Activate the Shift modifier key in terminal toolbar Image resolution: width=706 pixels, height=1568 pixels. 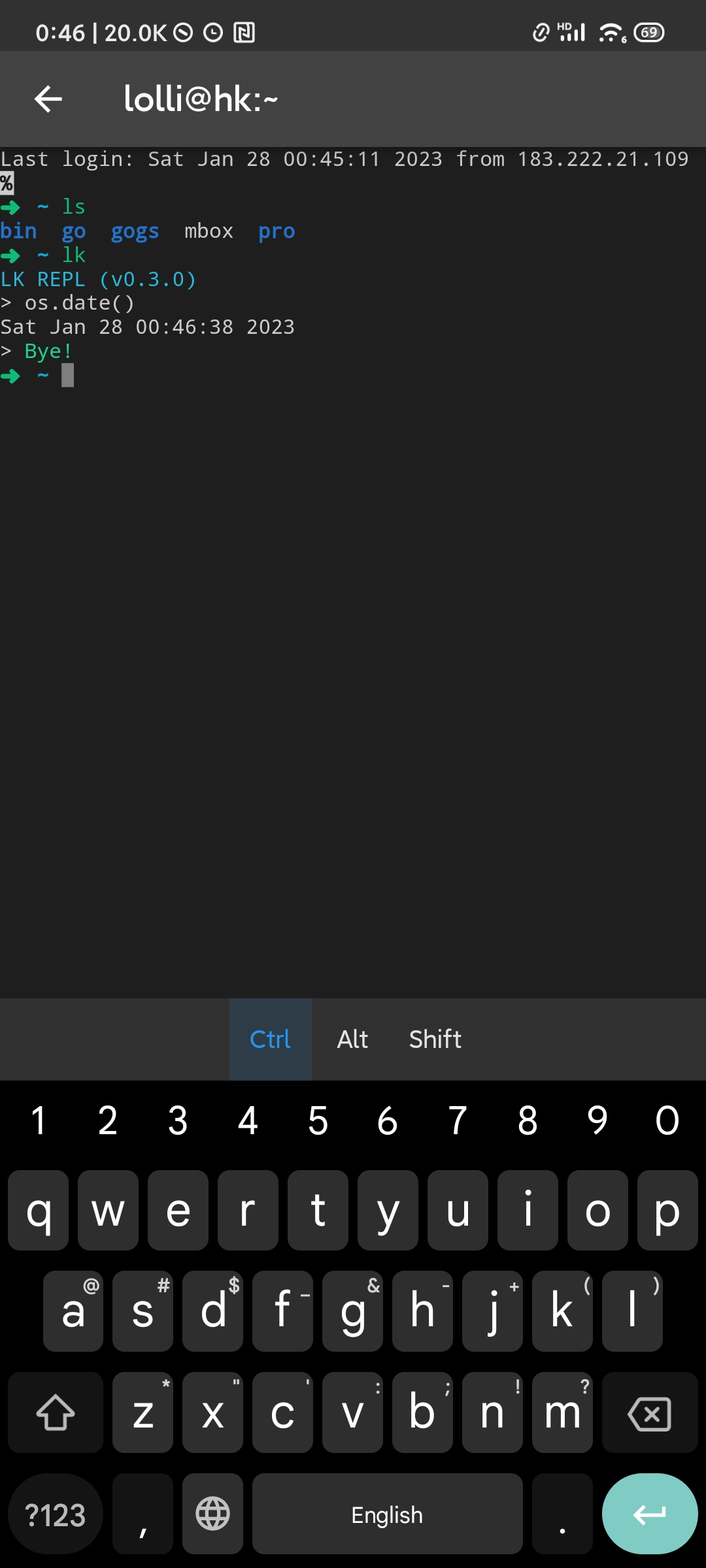(435, 1039)
